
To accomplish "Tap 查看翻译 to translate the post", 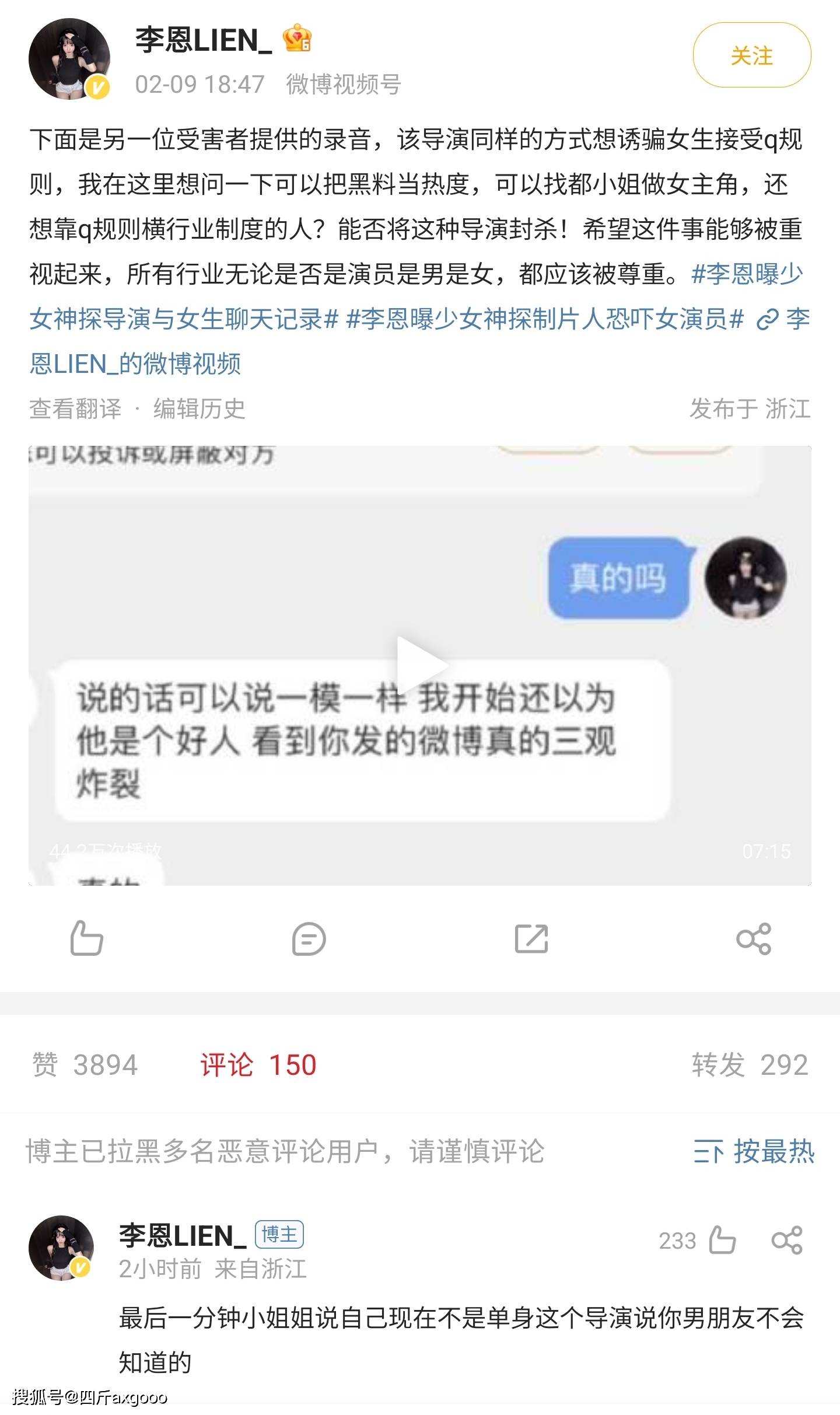I will (75, 408).
